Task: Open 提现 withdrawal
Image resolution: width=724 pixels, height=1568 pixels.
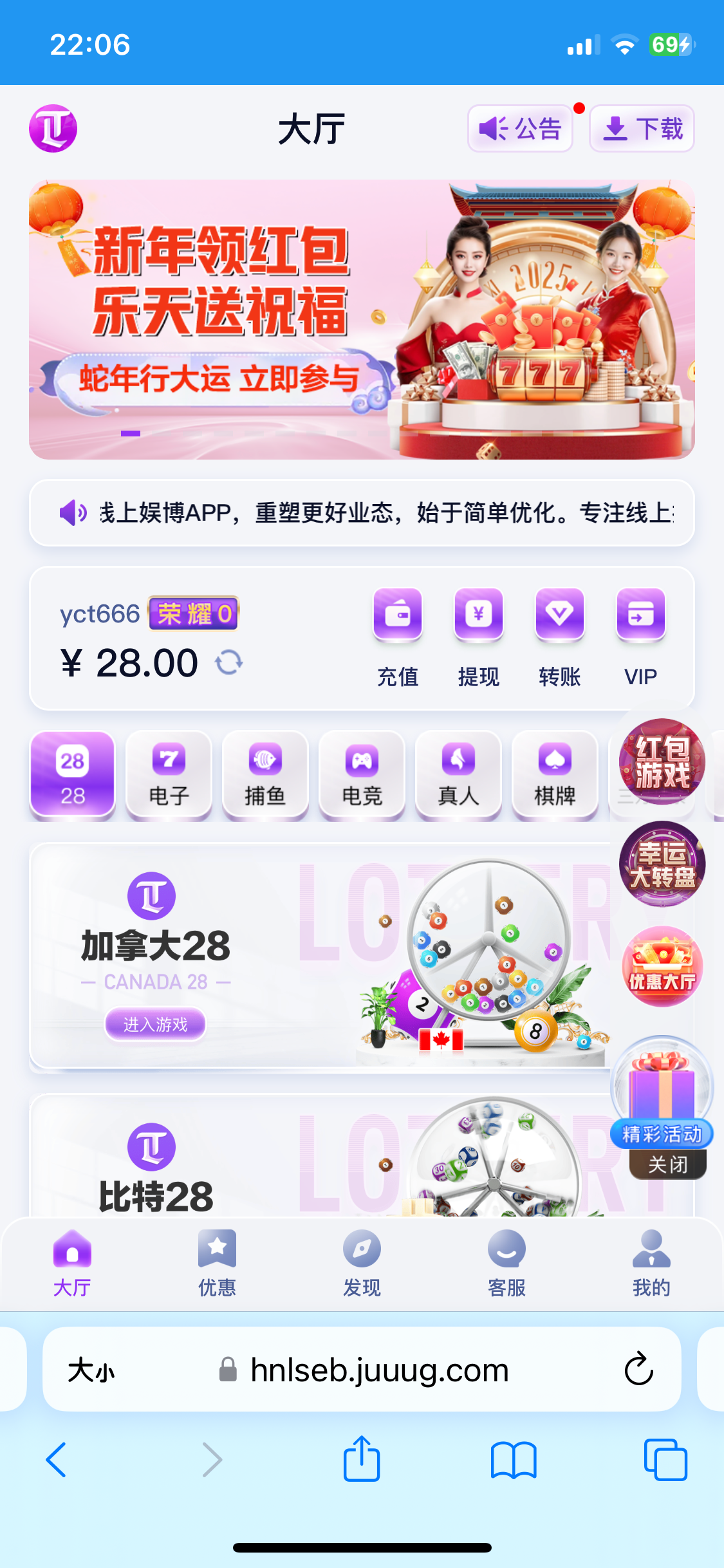Action: click(478, 637)
